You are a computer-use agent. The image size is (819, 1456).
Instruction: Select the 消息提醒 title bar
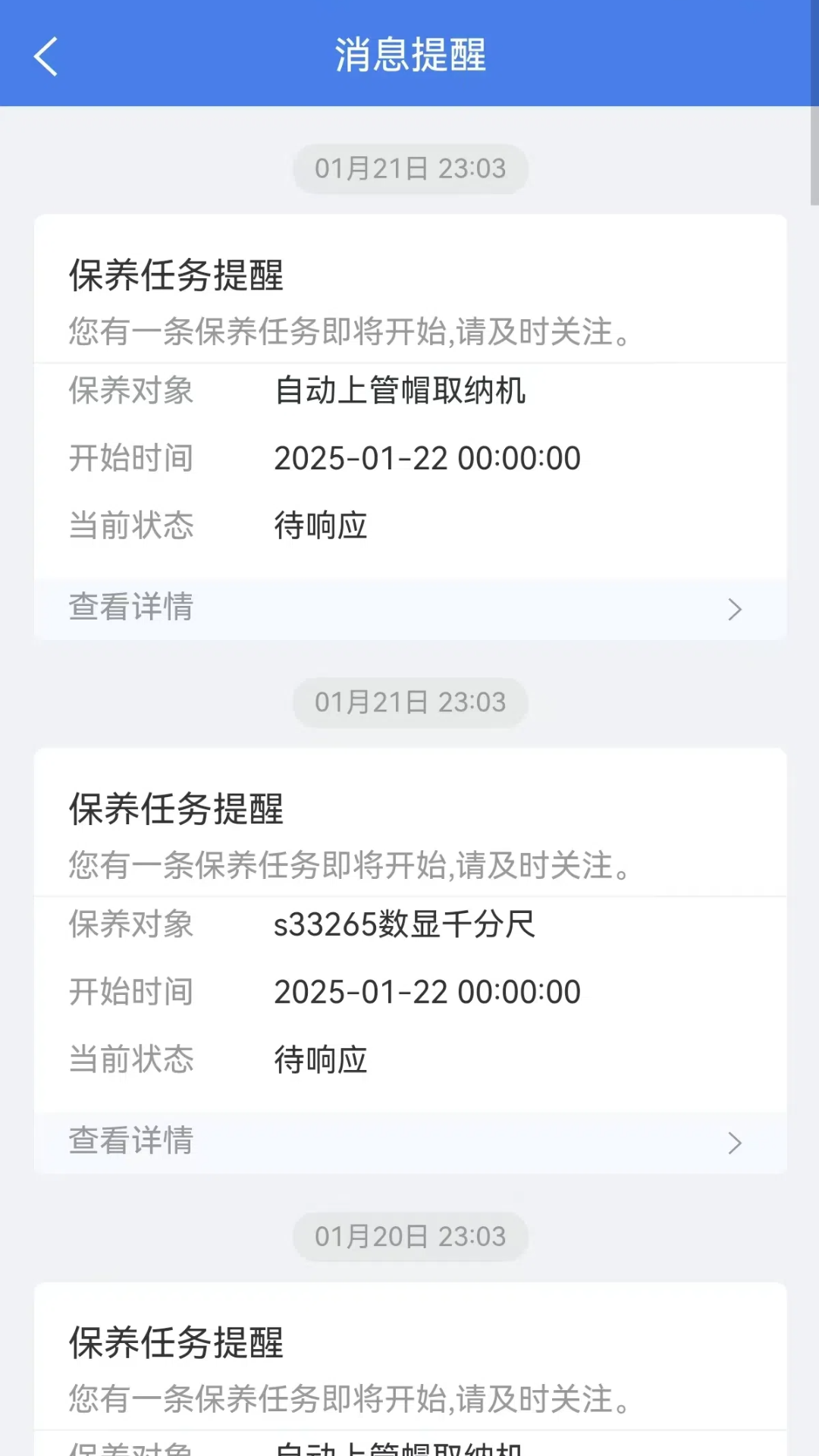tap(409, 55)
